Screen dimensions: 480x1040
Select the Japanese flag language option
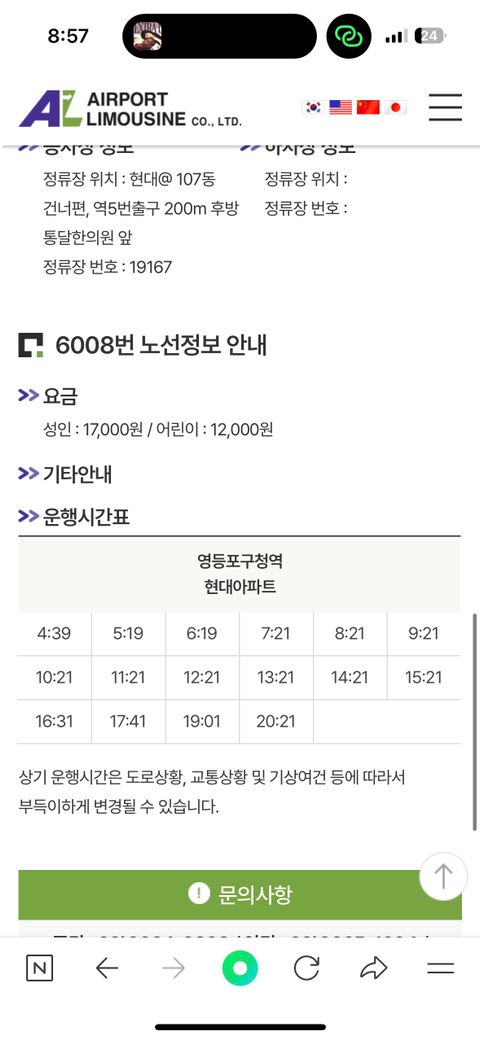(x=396, y=107)
